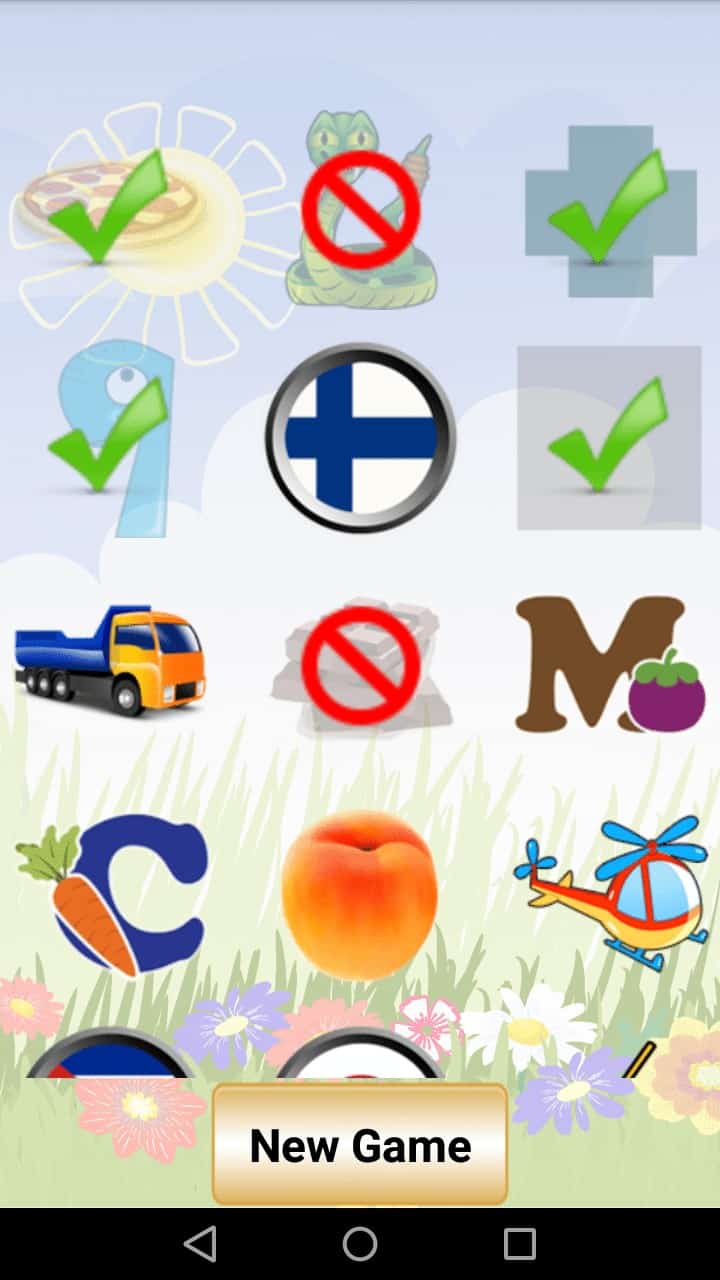Select the checked pizza tile
The width and height of the screenshot is (720, 1280).
point(110,207)
